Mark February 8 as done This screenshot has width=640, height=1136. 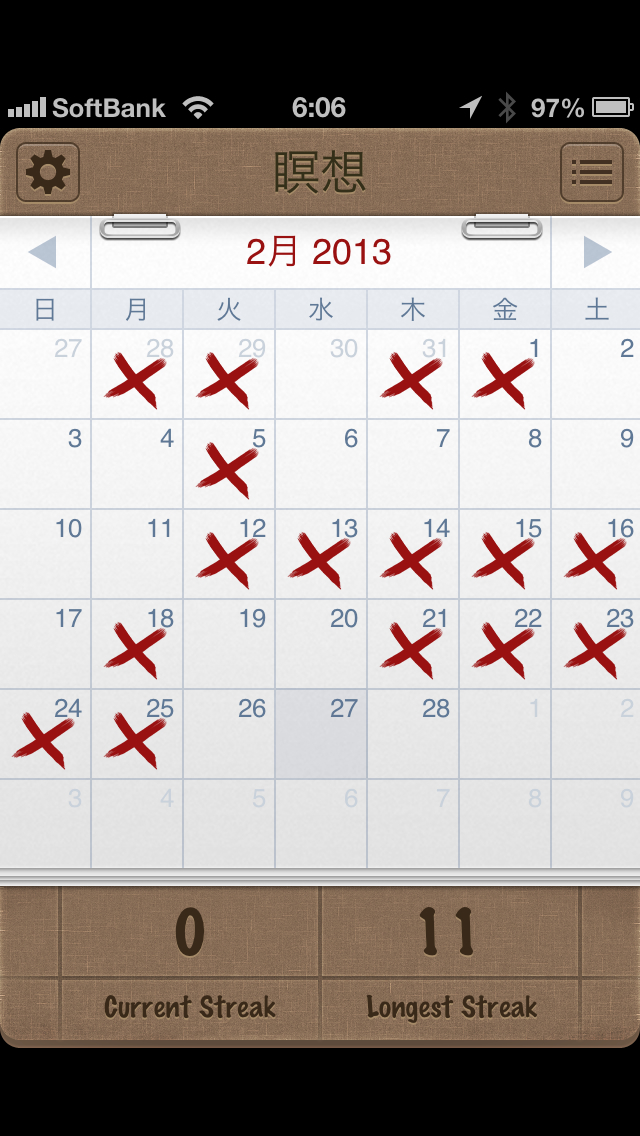(x=505, y=465)
